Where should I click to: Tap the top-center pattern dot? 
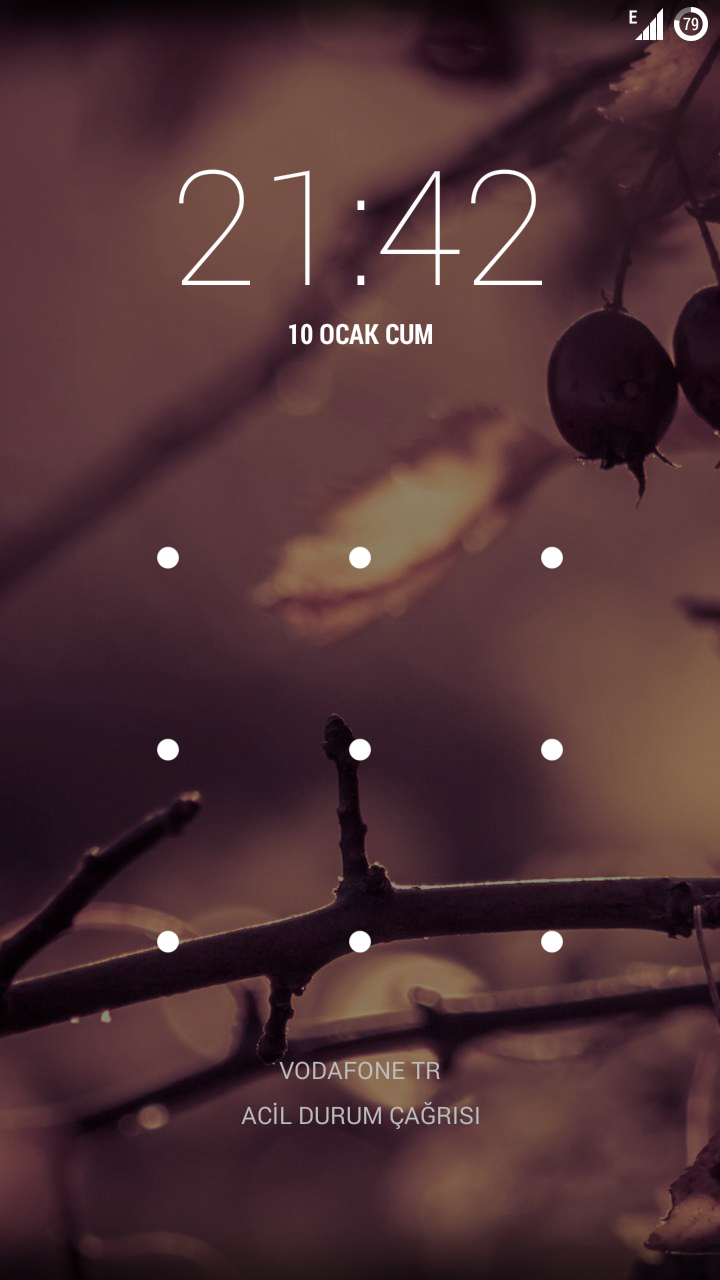[360, 558]
